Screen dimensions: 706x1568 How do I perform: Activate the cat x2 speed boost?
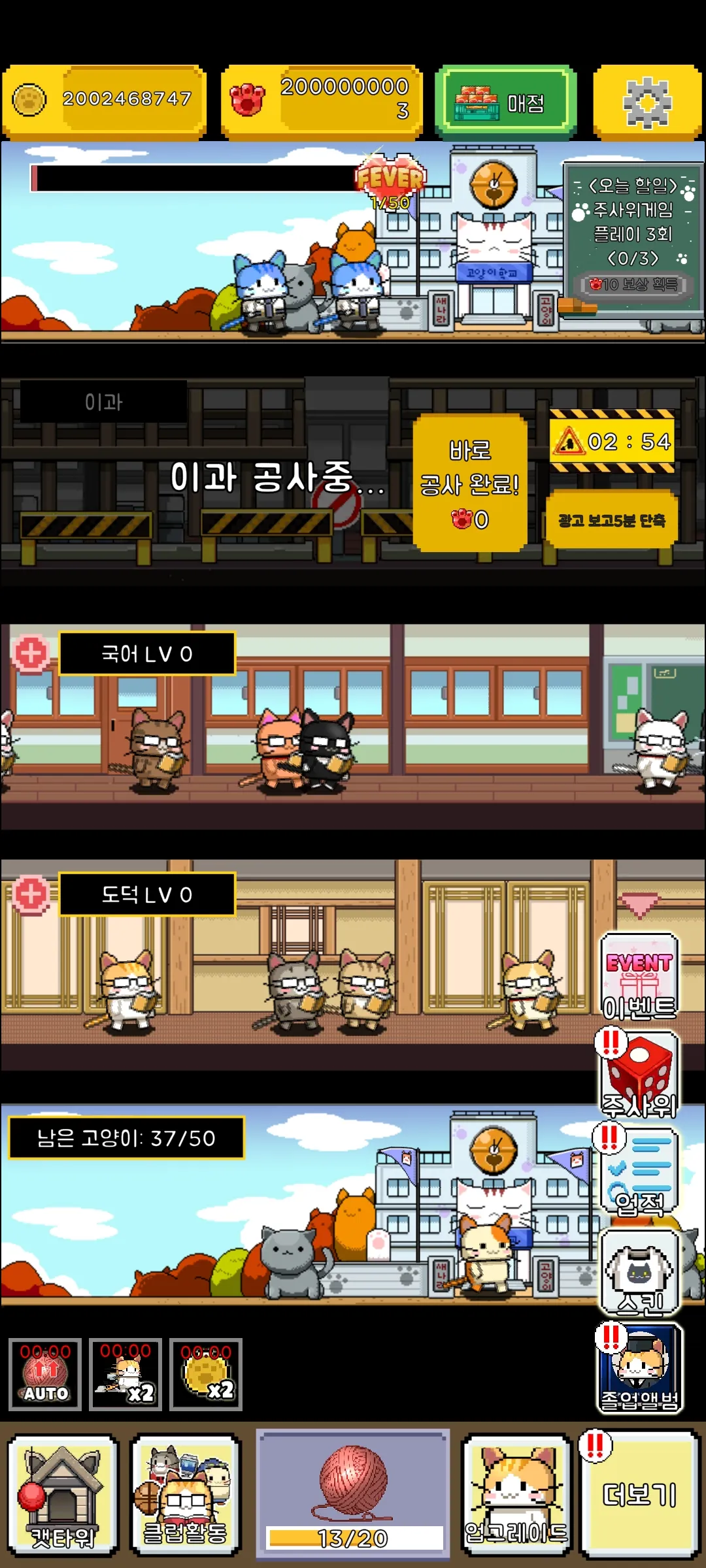pos(126,1375)
